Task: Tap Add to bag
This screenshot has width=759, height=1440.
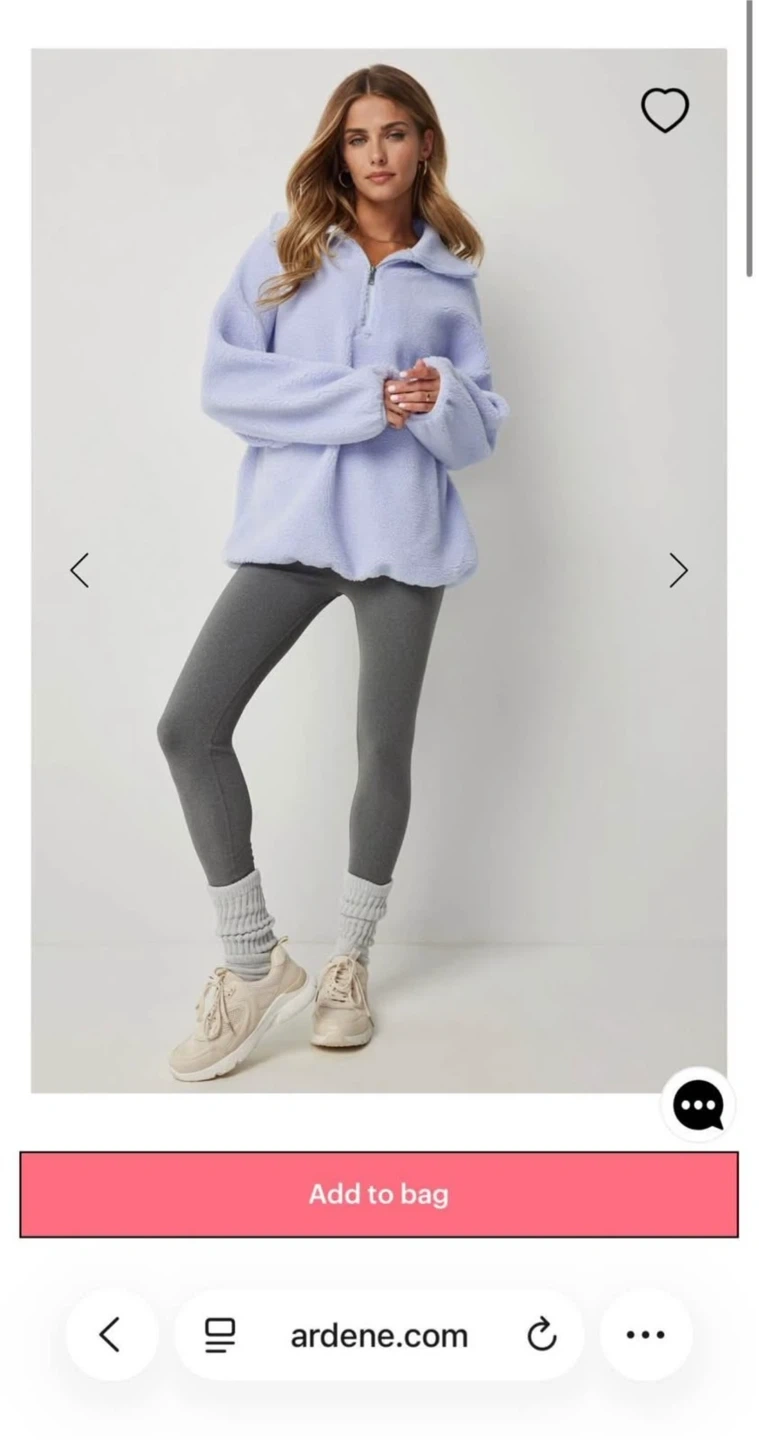Action: 379,1194
